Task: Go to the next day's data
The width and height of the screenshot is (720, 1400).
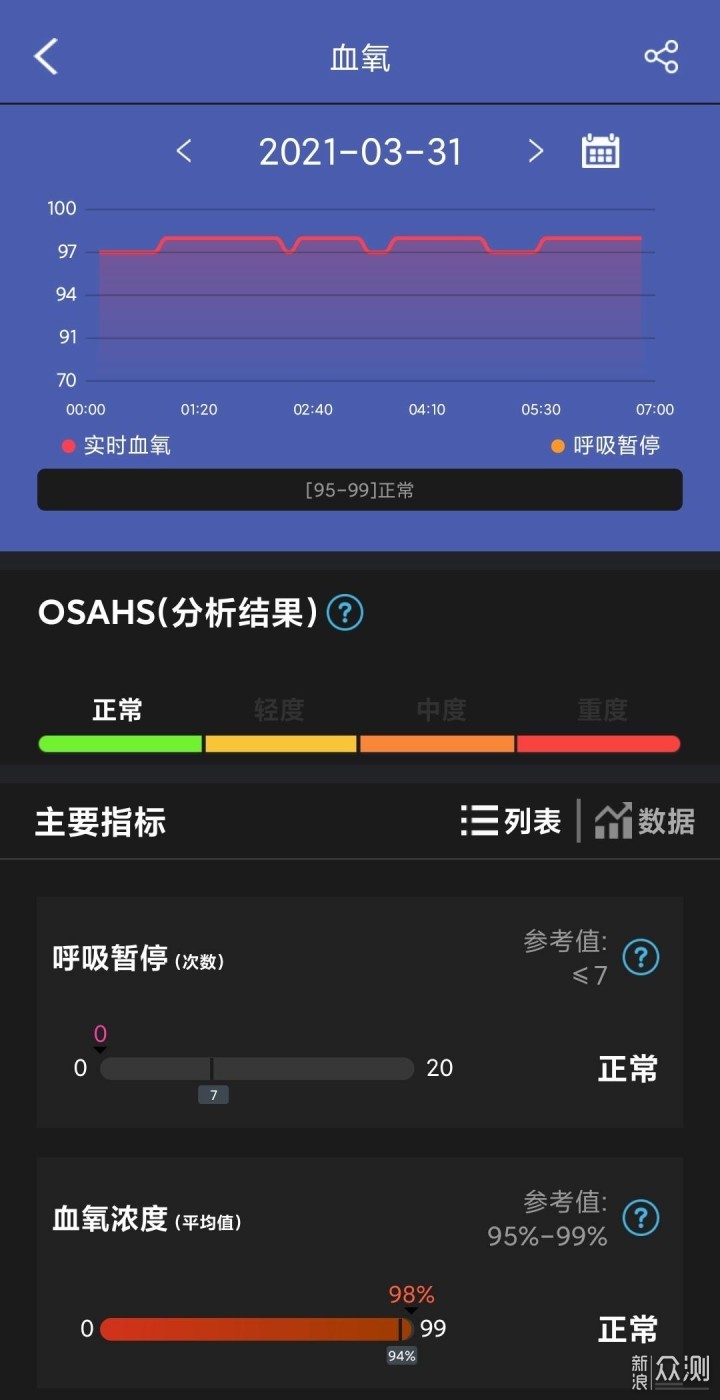Action: pos(536,151)
